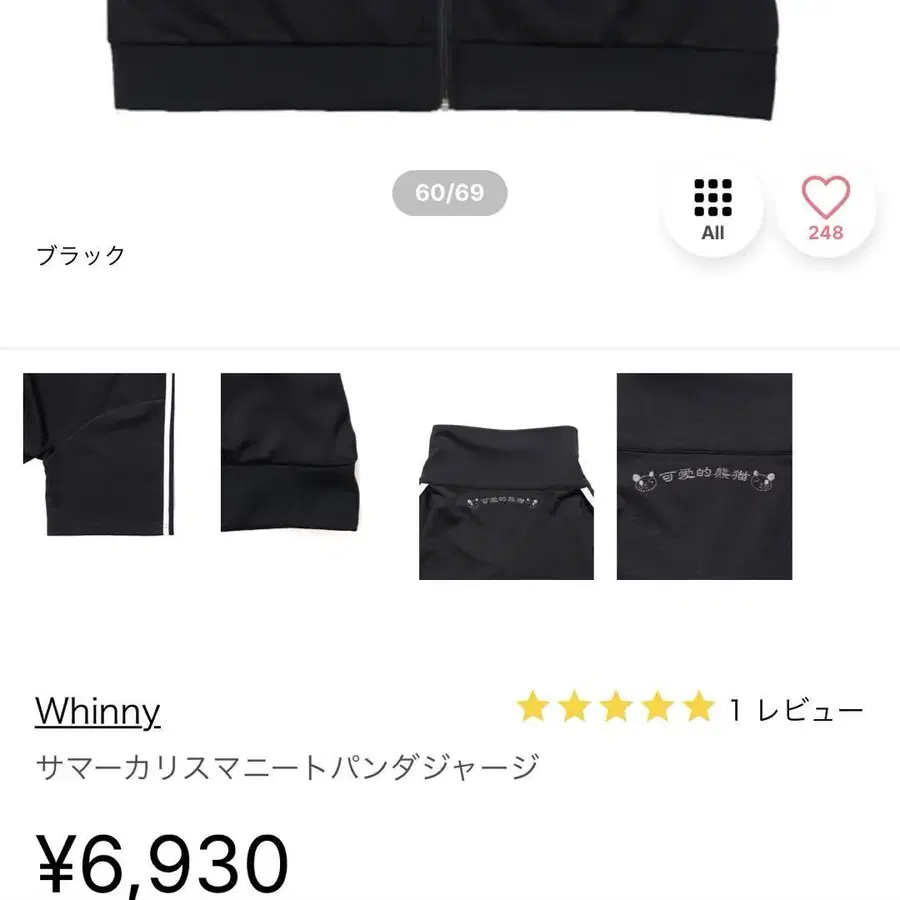900x900 pixels.
Task: View the sleeve cuff detail thumbnail
Action: tap(290, 453)
